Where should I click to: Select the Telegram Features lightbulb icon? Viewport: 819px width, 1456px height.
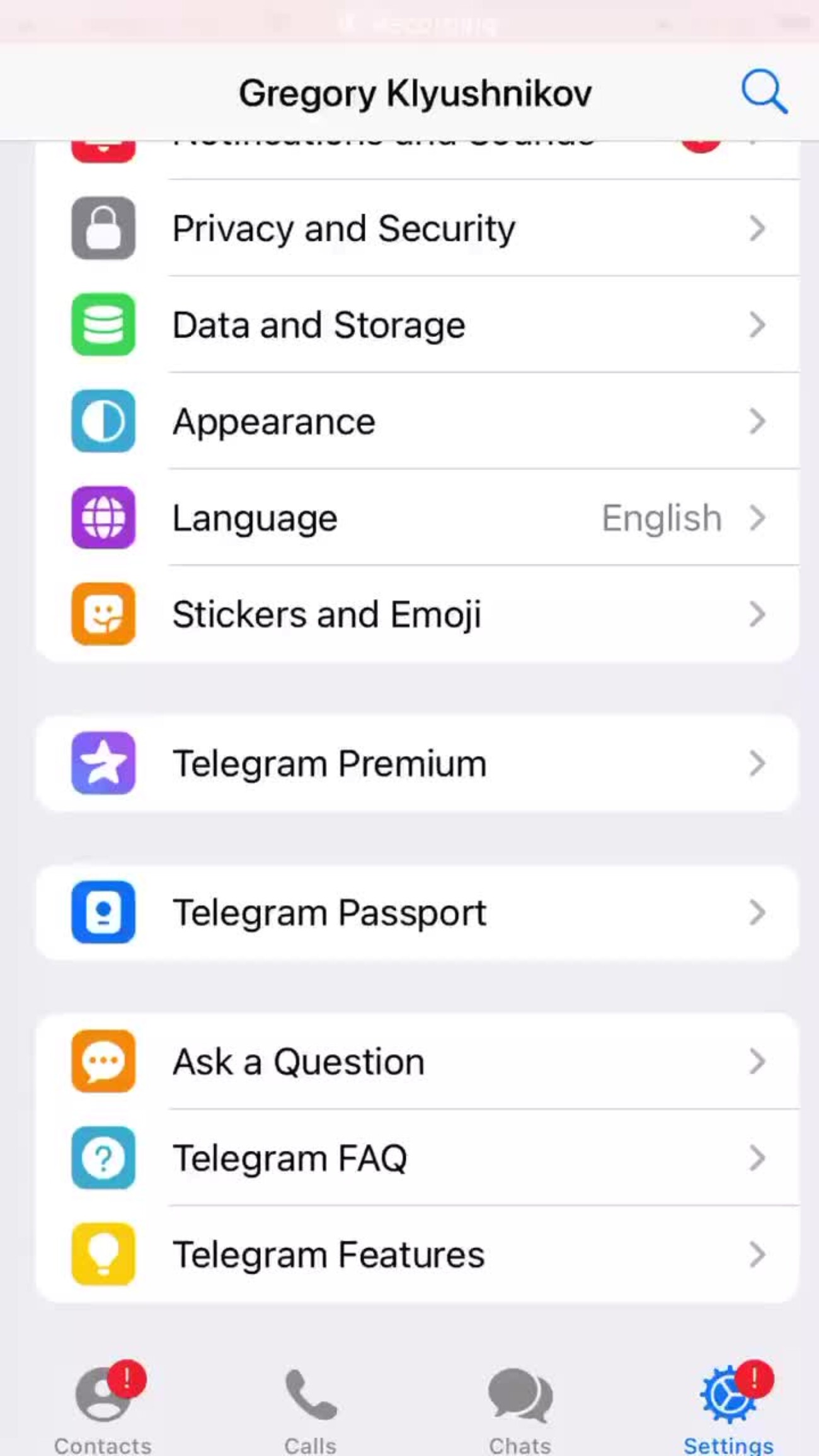(103, 1254)
